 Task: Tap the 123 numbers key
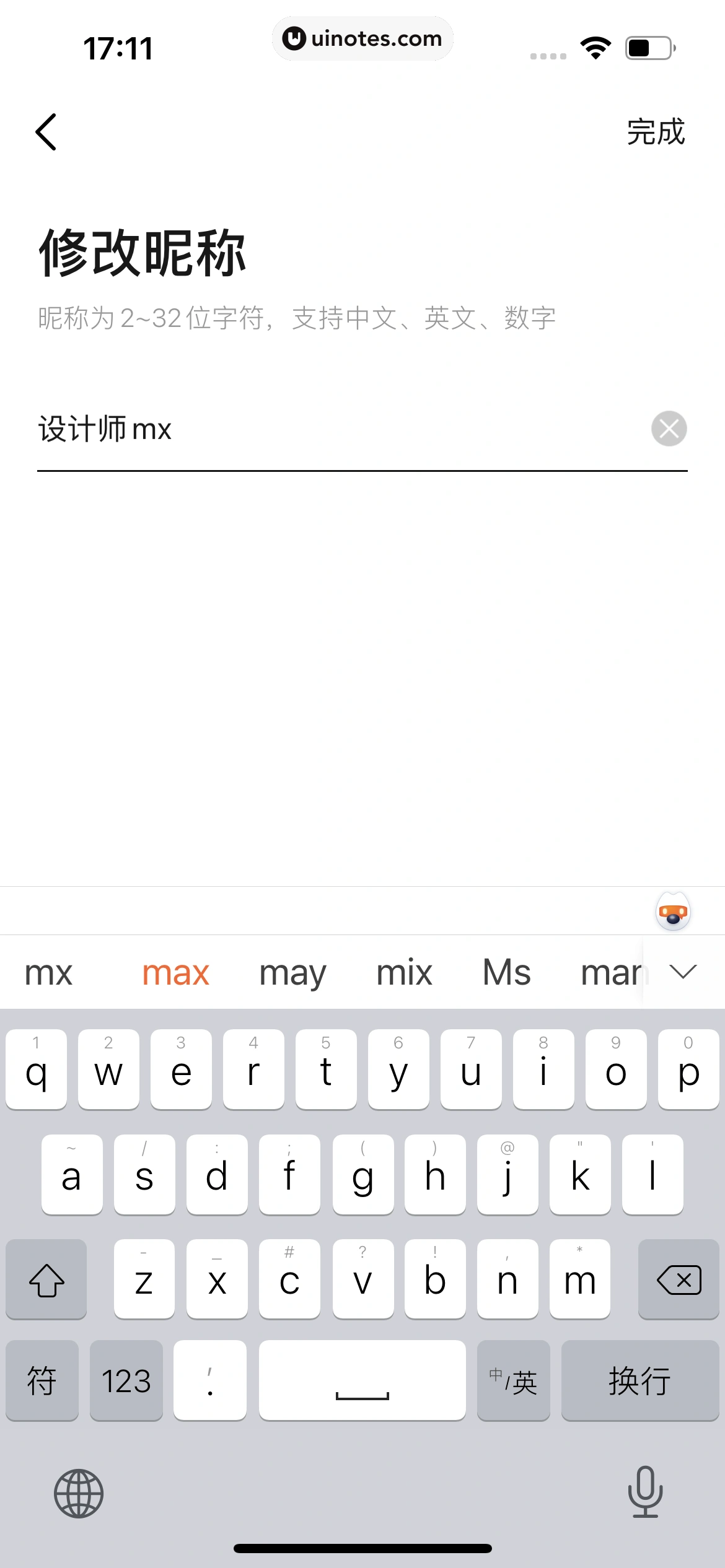(126, 1380)
